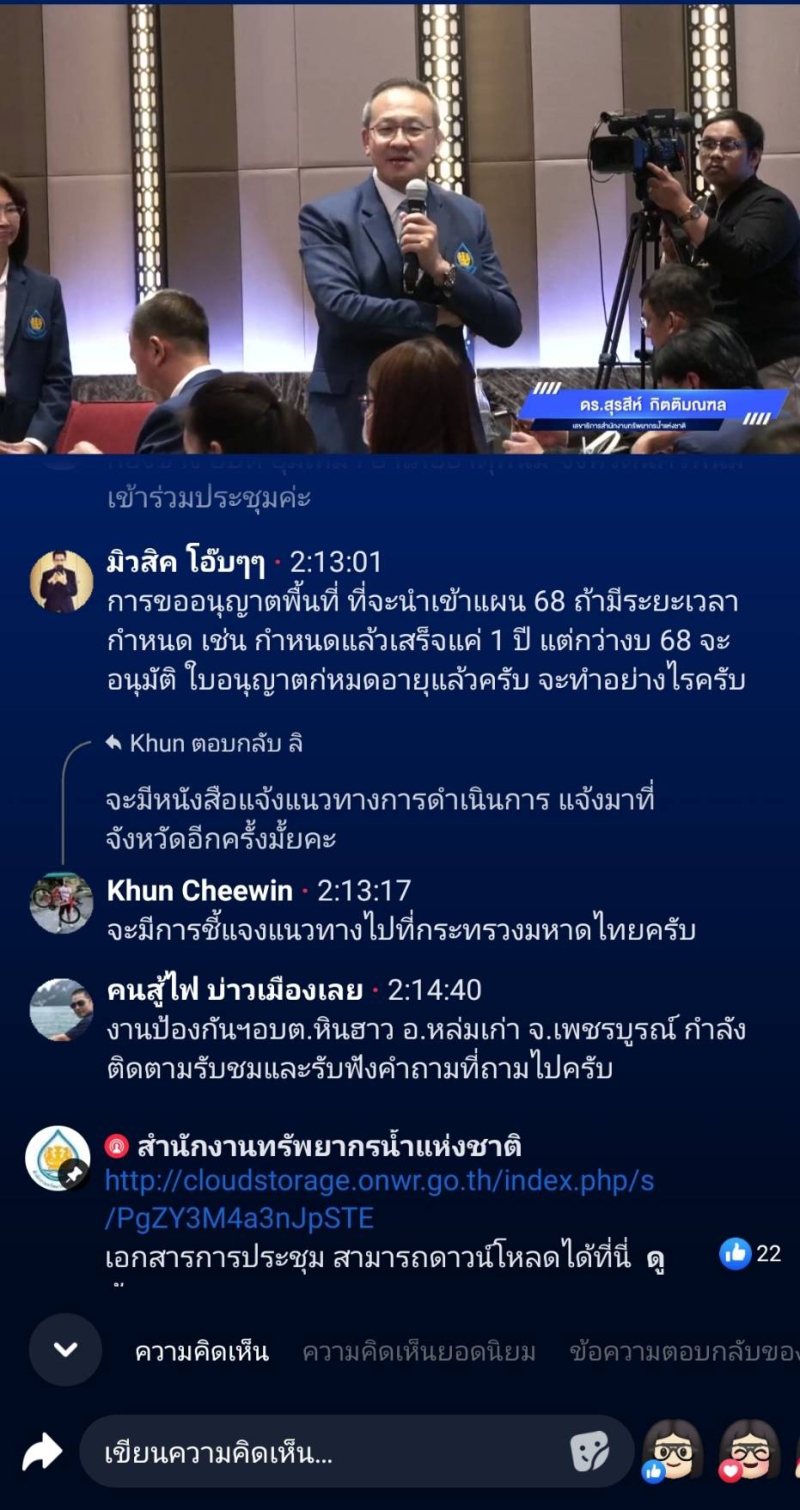Open สำนักงานทรัพยากรน้ำแห่งชาติ page
Image resolution: width=800 pixels, height=1510 pixels.
point(329,1146)
